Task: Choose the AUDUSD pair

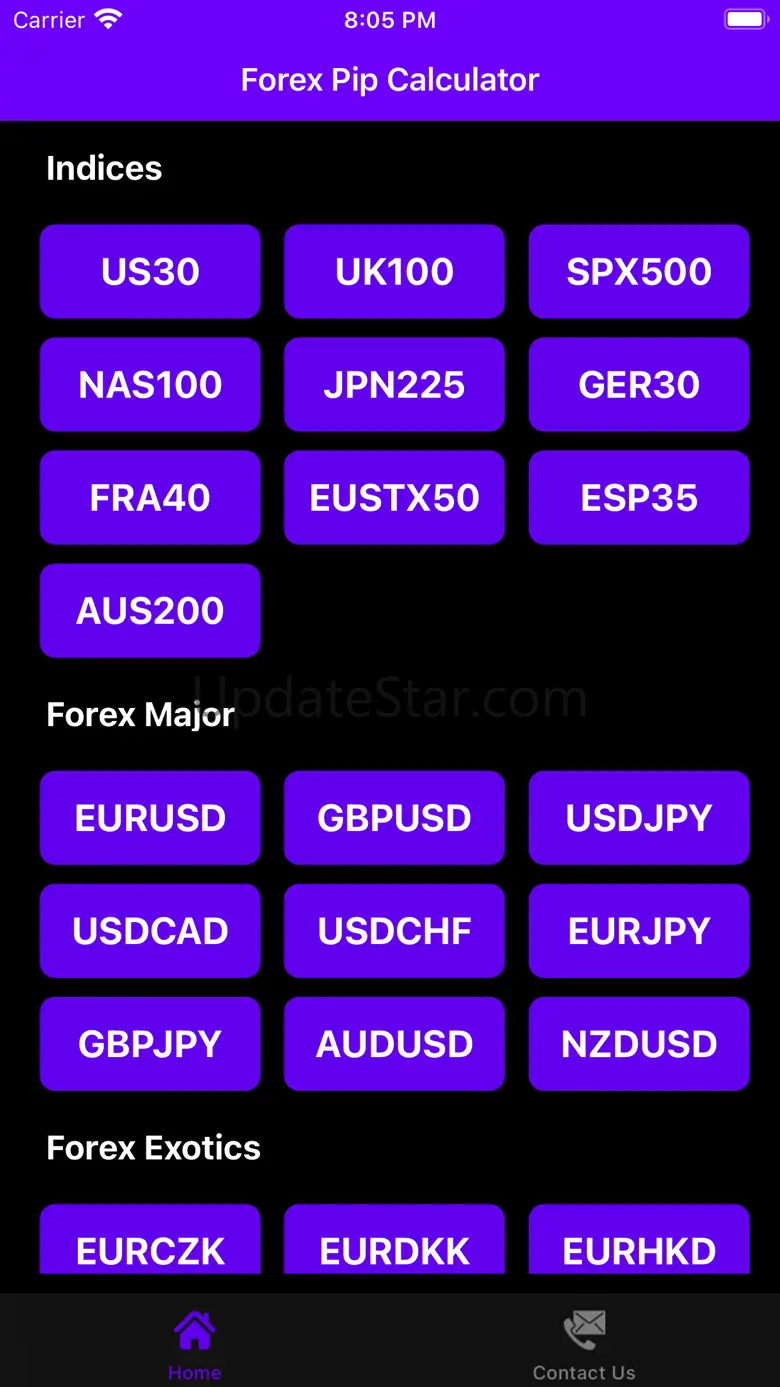Action: [x=394, y=1044]
